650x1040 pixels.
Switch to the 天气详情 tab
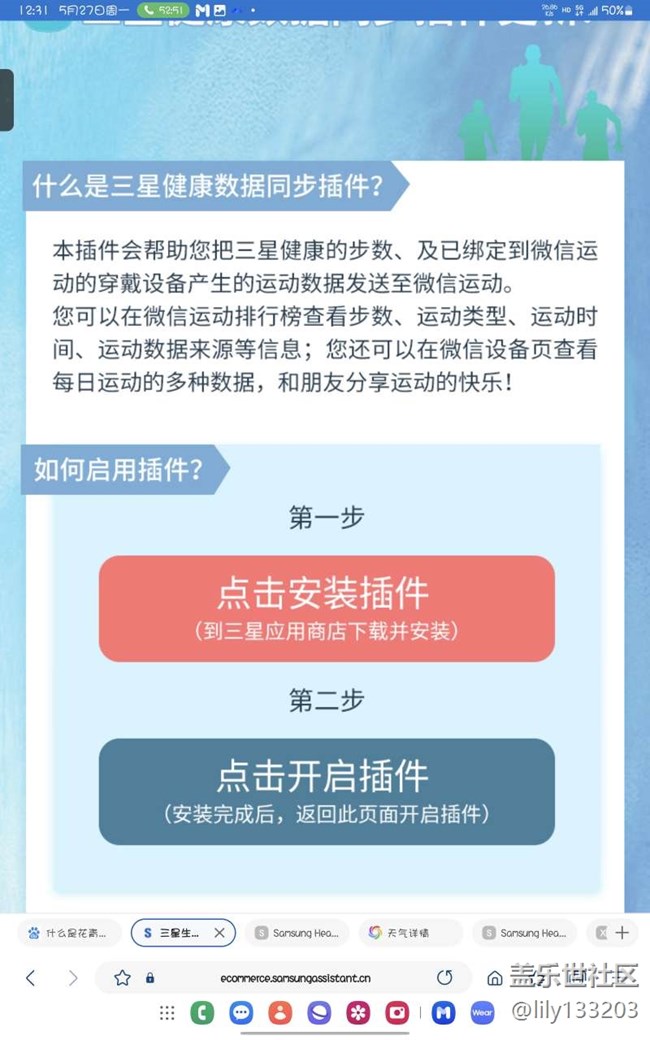[410, 932]
